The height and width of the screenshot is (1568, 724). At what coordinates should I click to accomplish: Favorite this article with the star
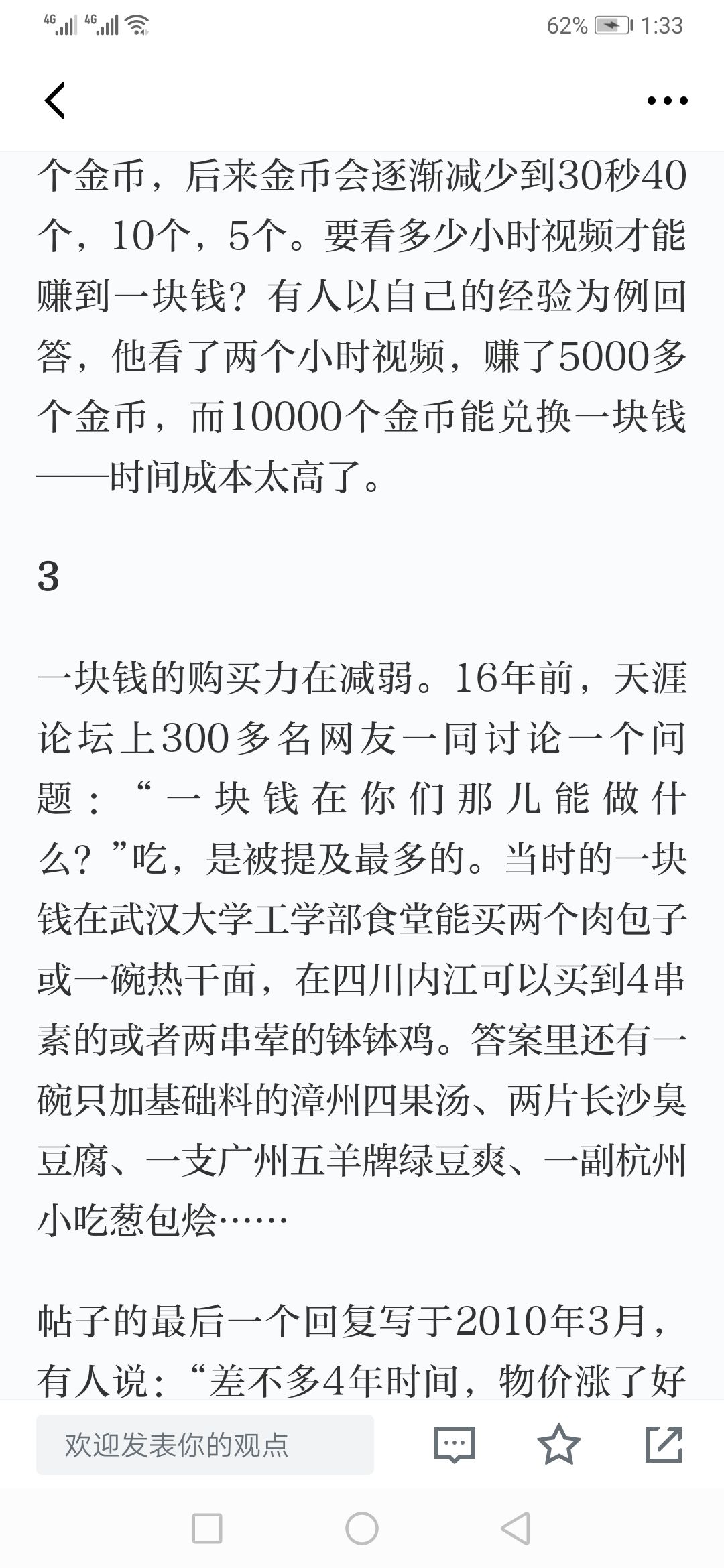click(x=558, y=1443)
